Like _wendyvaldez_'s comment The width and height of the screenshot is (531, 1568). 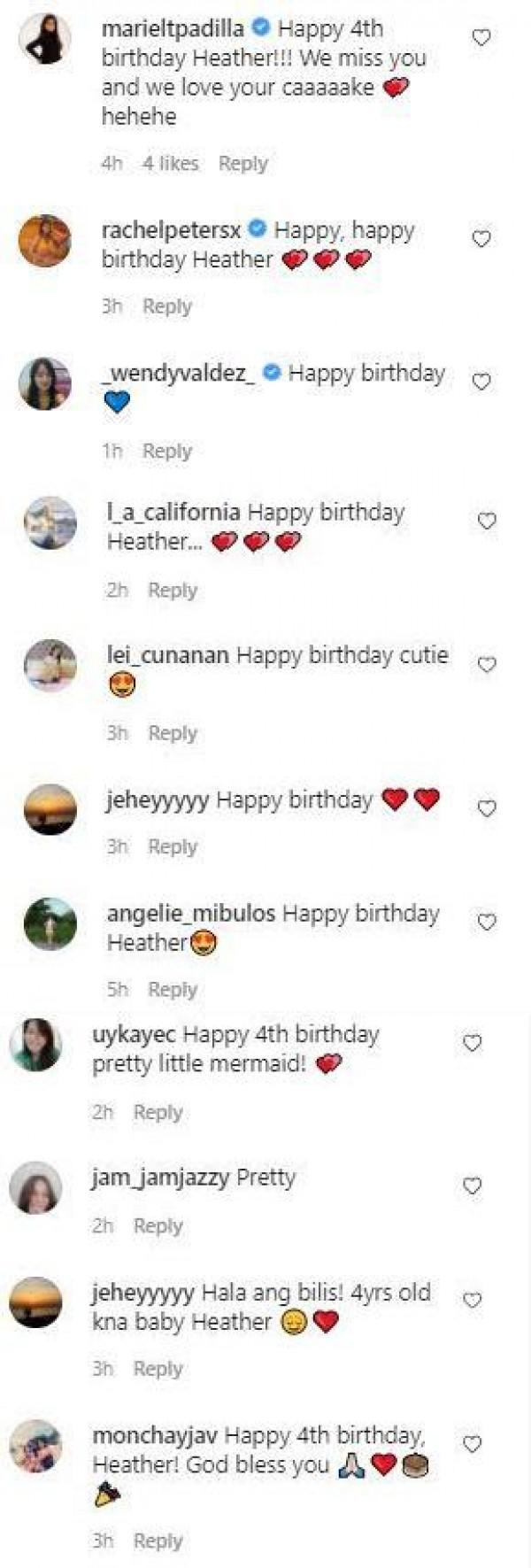click(x=481, y=382)
